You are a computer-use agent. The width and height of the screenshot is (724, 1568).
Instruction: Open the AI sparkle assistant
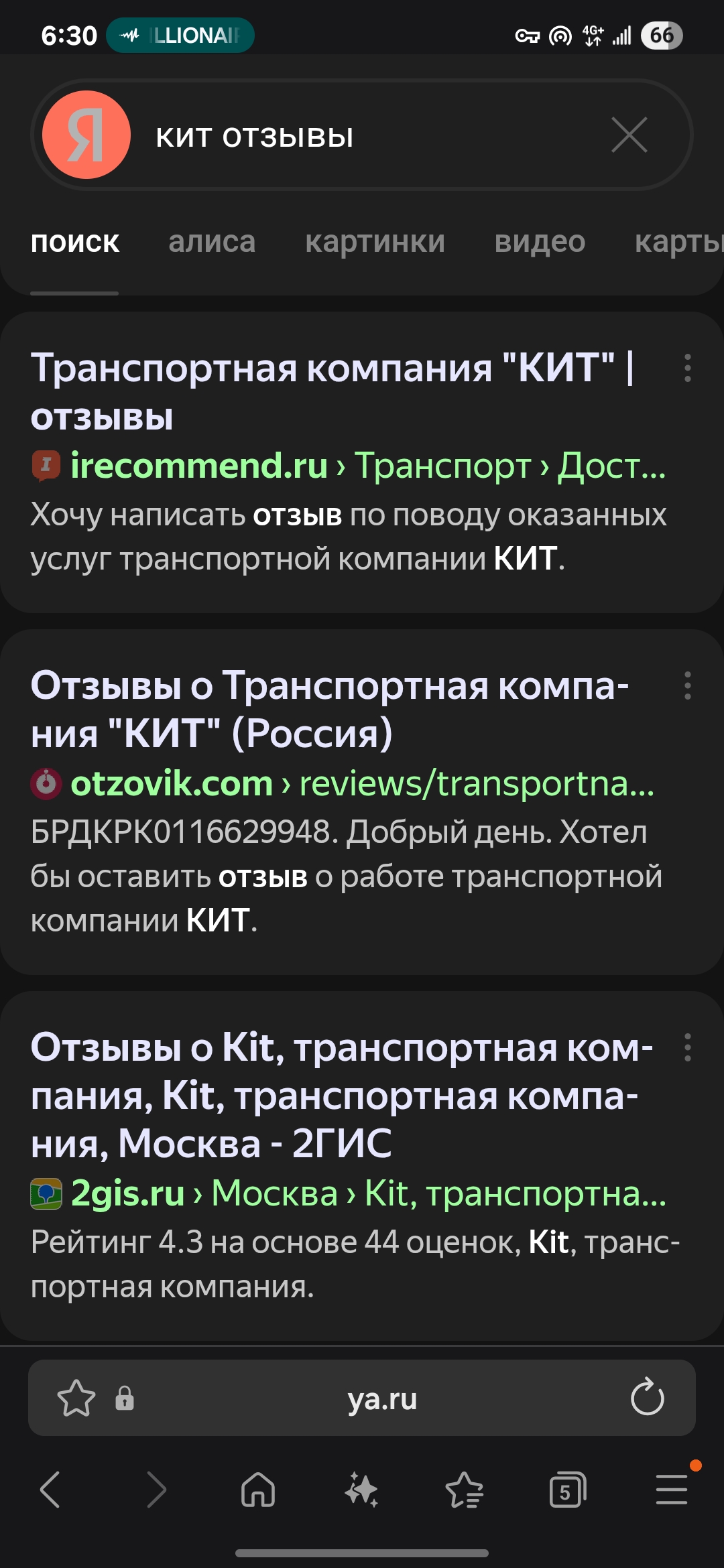tap(361, 1490)
